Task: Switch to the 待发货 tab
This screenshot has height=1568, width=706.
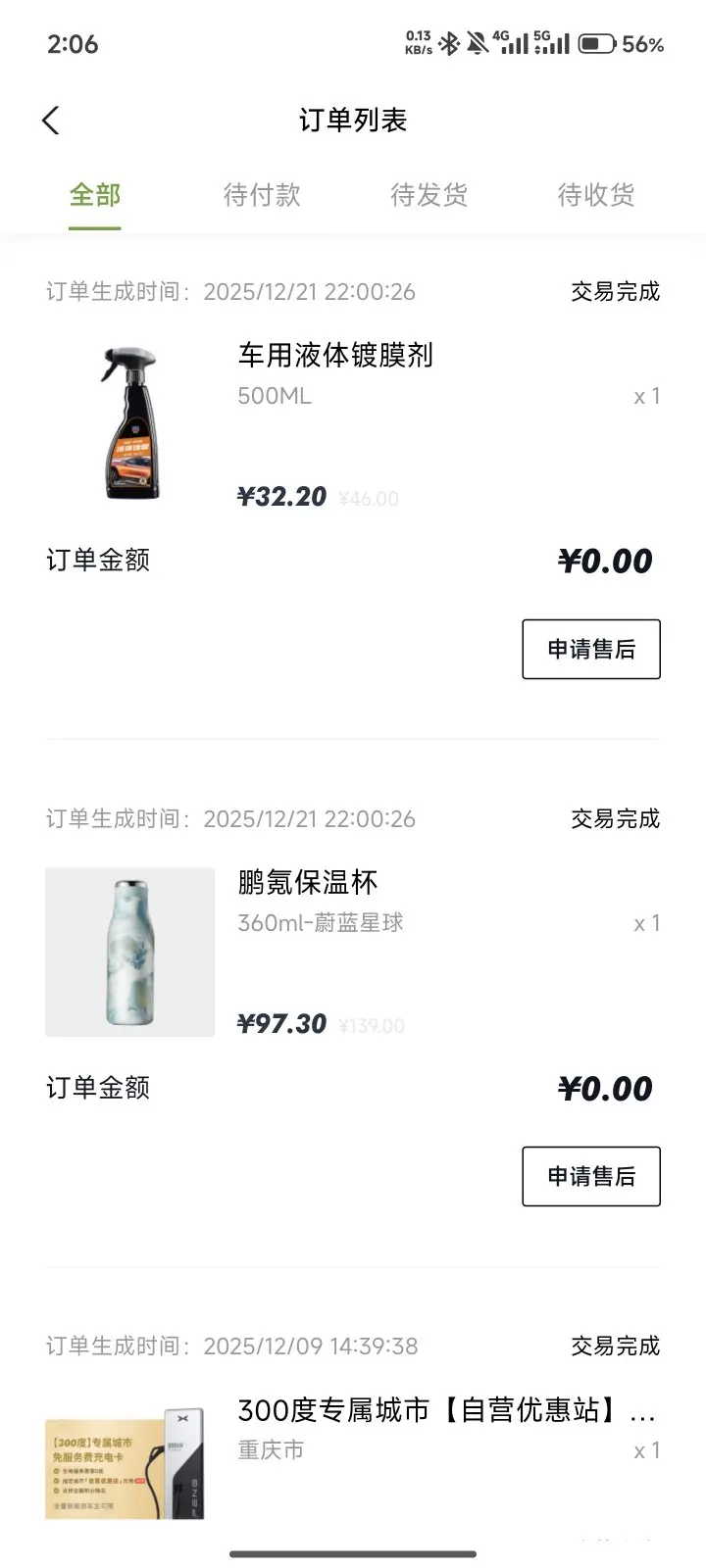Action: 429,195
